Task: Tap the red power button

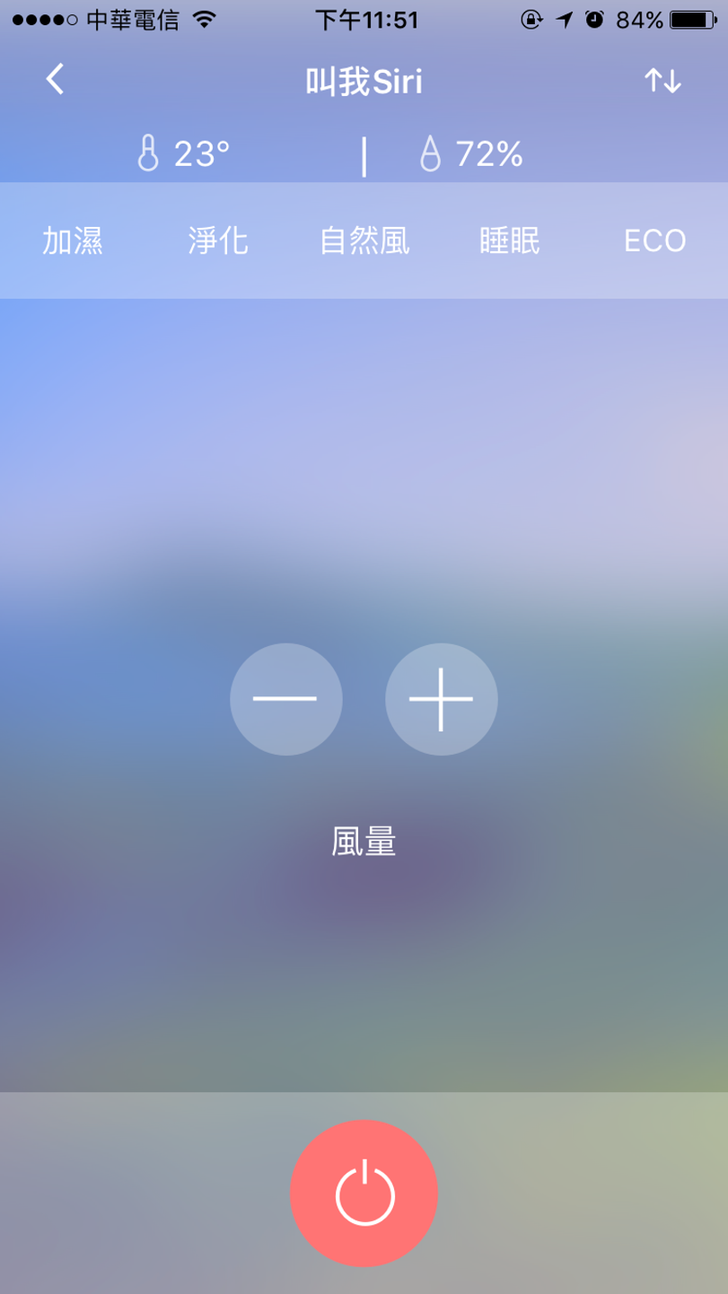Action: click(364, 1193)
